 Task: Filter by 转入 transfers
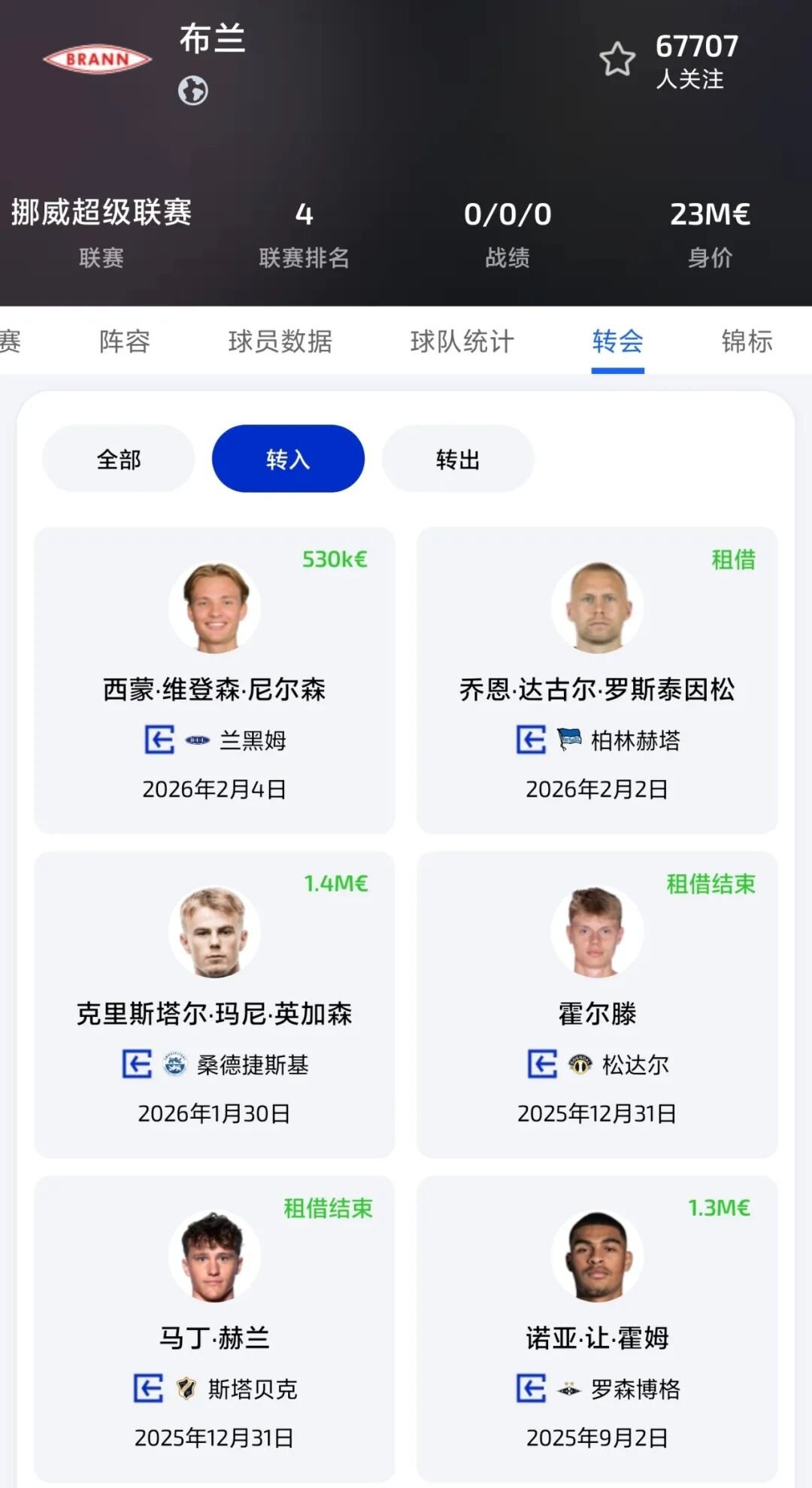(x=288, y=459)
